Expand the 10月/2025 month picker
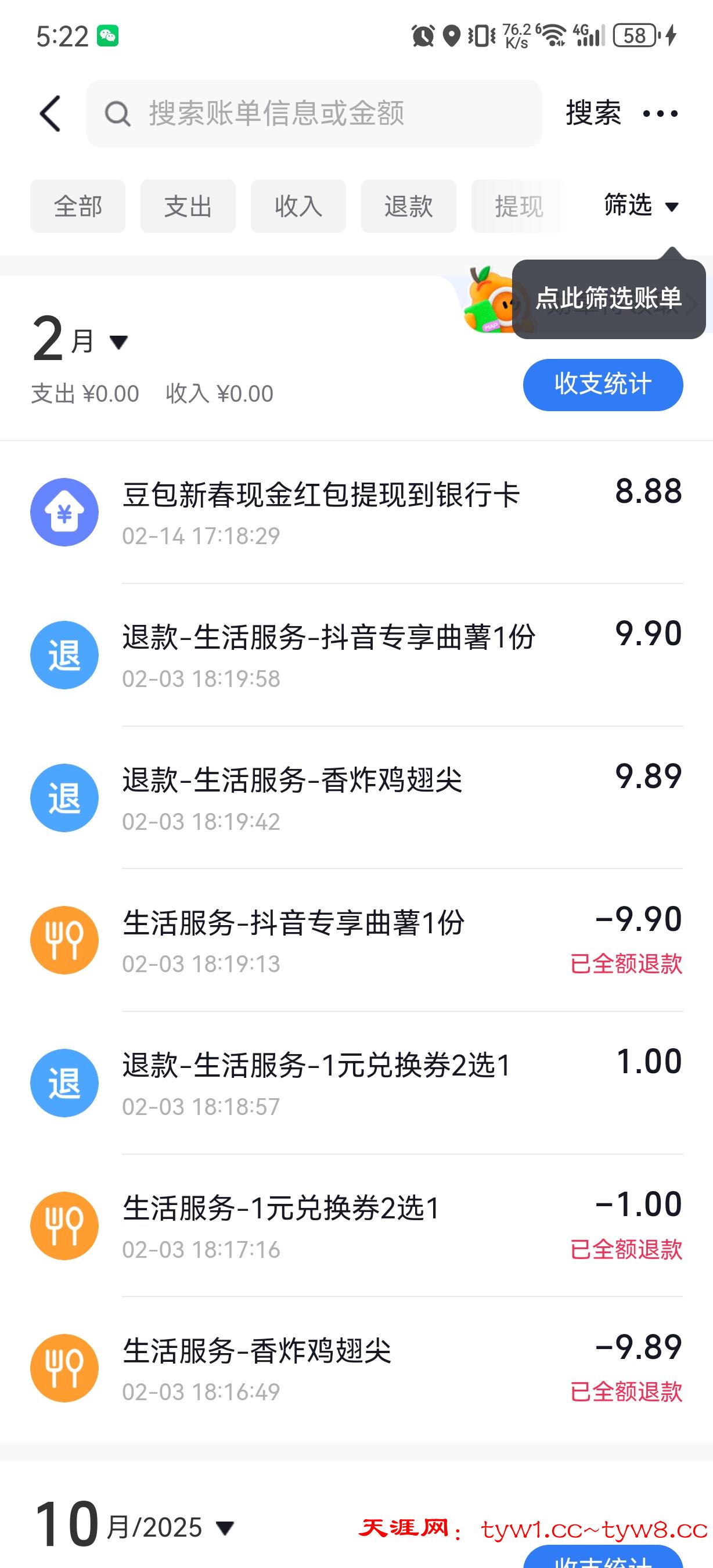This screenshot has width=713, height=1568. [x=135, y=1526]
